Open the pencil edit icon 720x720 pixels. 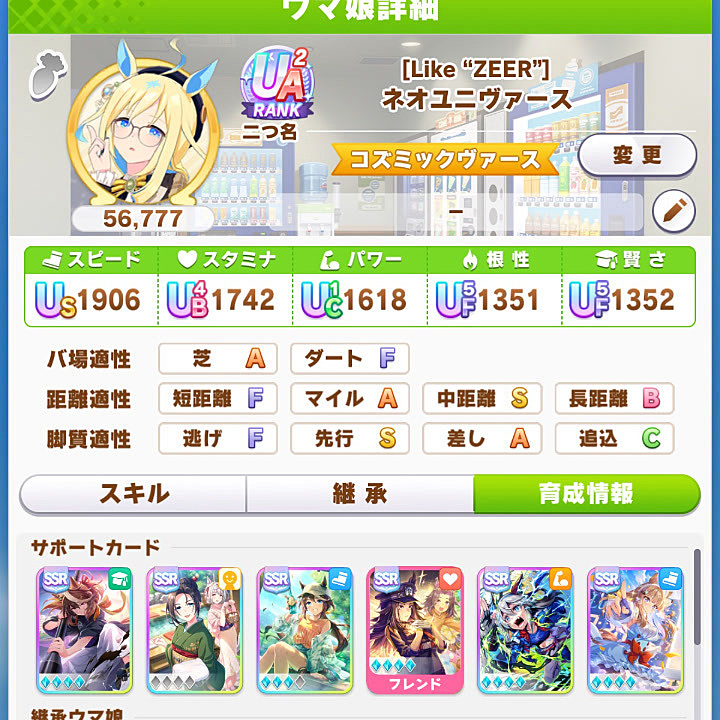pos(673,211)
